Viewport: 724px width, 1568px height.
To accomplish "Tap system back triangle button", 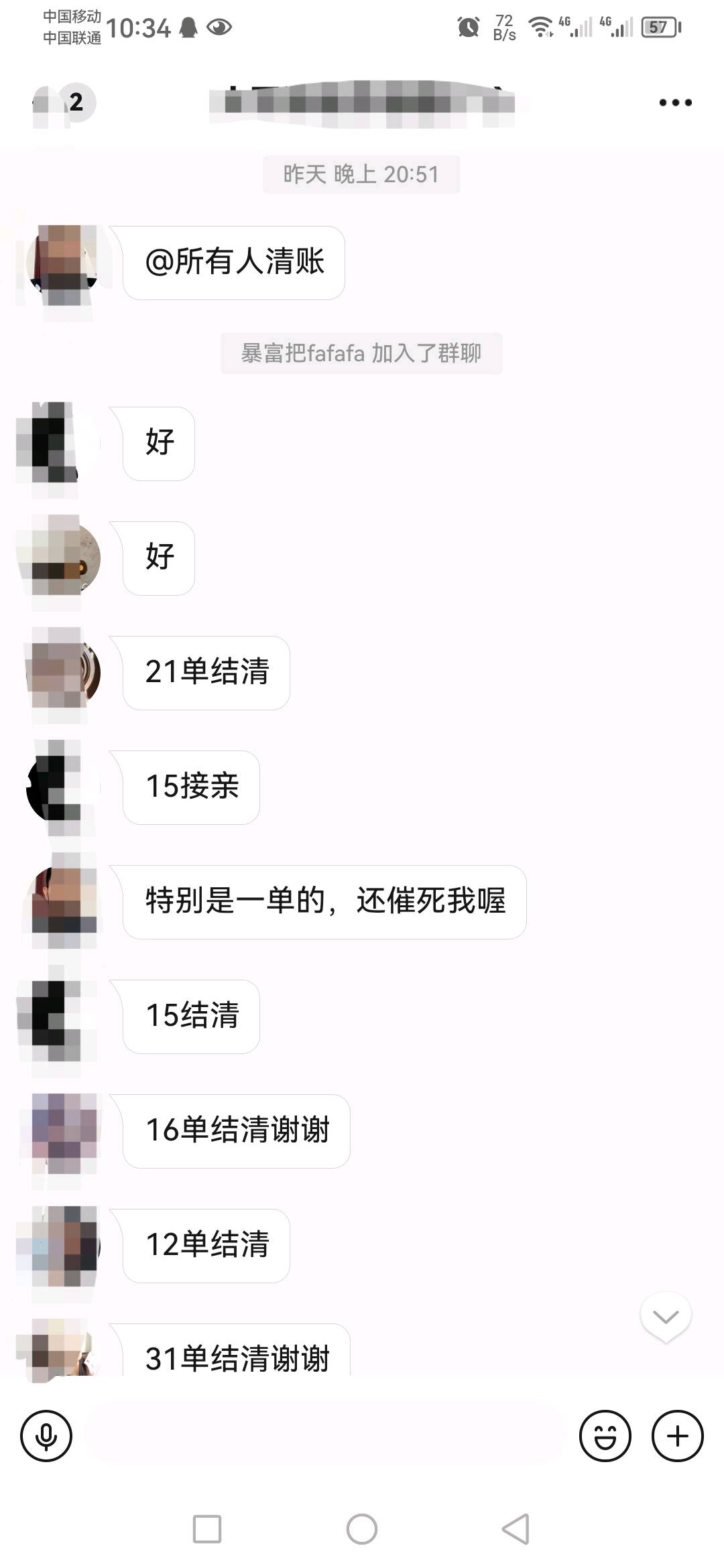I will 516,1529.
